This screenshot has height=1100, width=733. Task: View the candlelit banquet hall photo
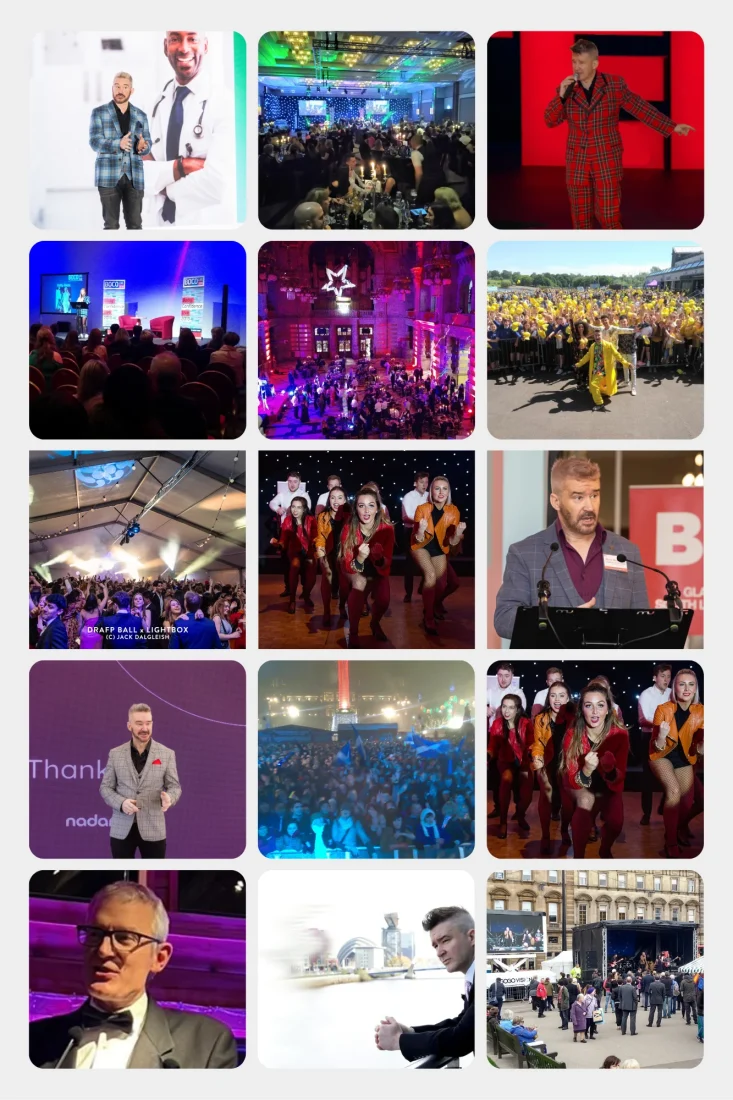pos(366,130)
